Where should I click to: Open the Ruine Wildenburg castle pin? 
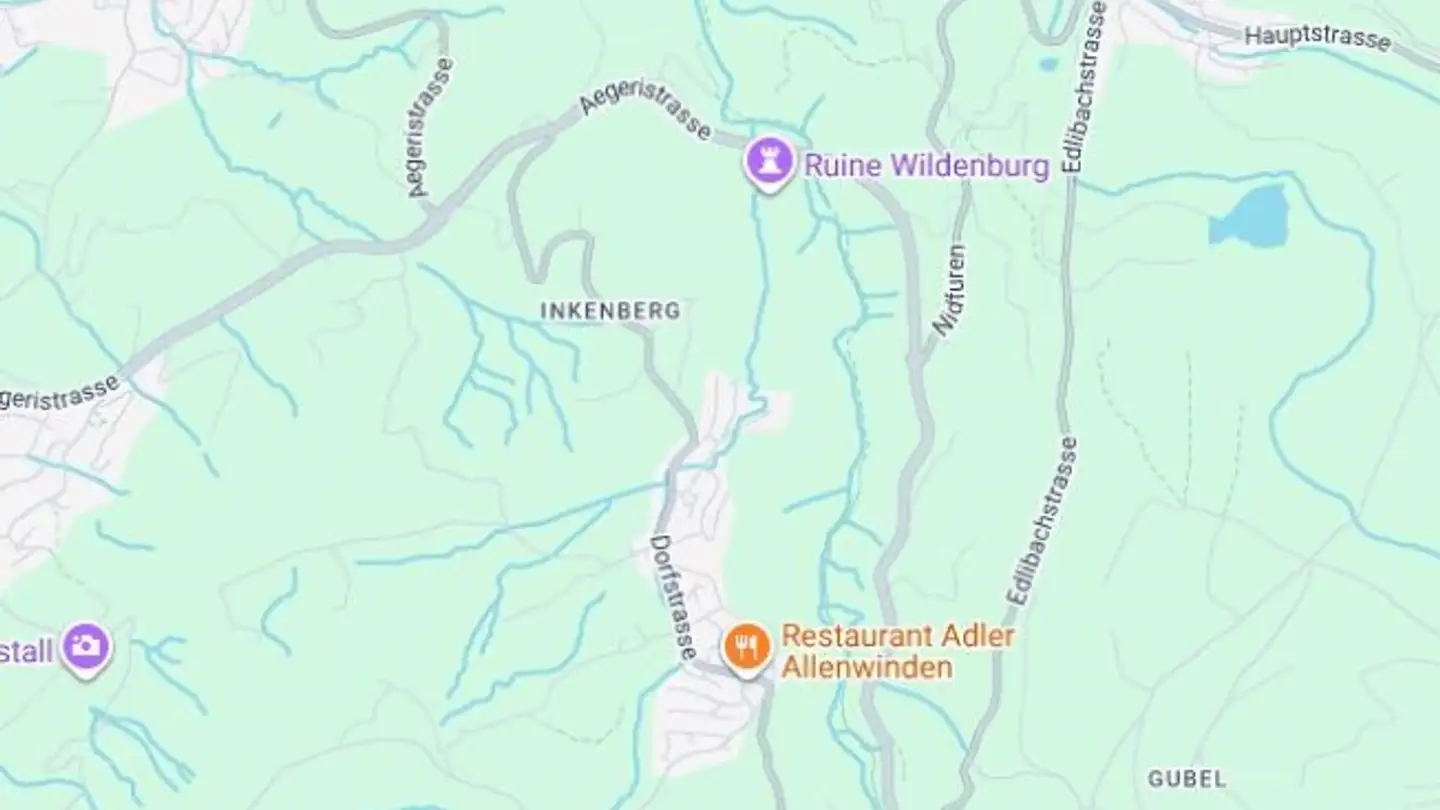point(769,163)
